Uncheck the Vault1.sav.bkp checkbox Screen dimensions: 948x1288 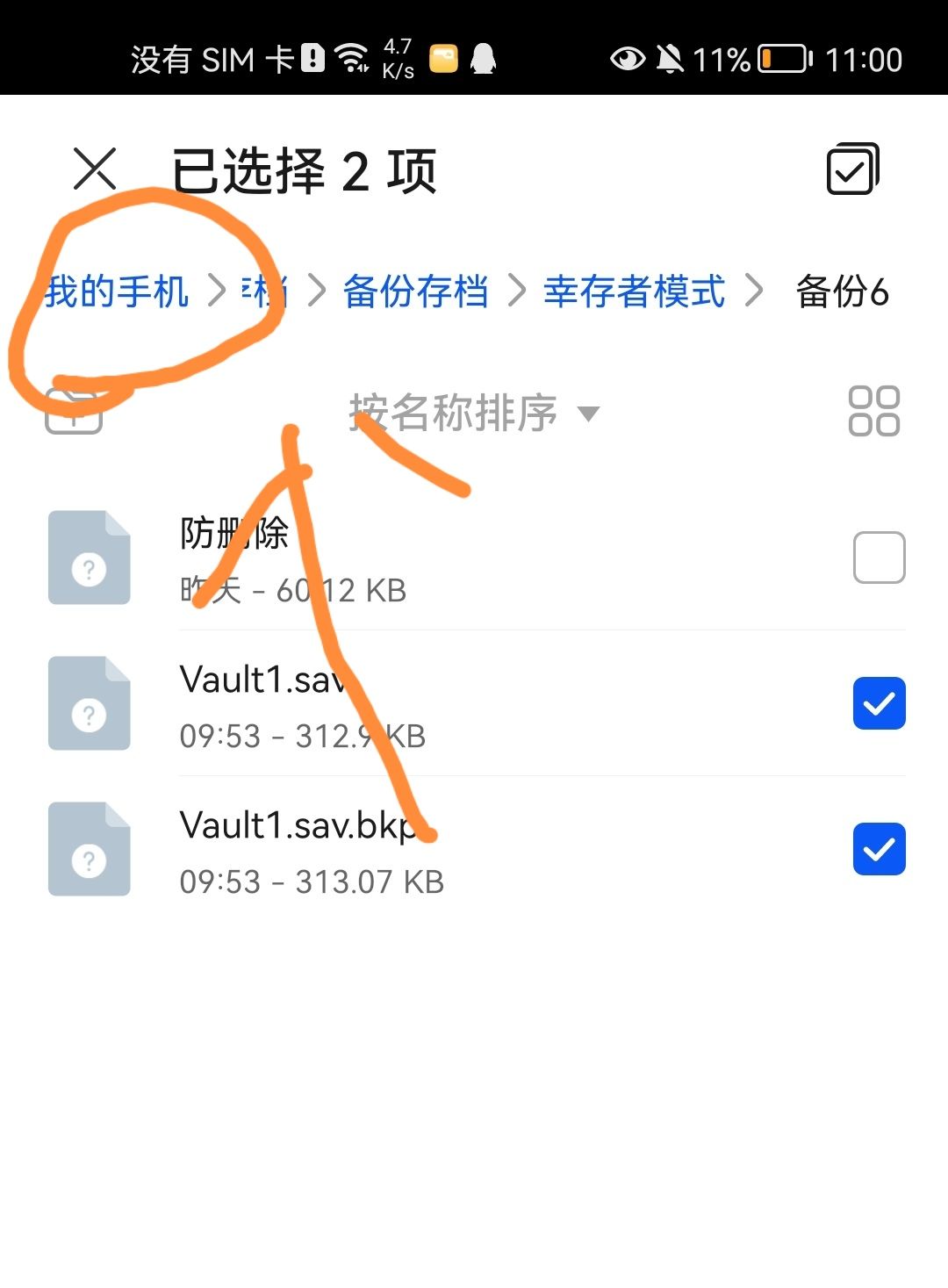pos(878,849)
